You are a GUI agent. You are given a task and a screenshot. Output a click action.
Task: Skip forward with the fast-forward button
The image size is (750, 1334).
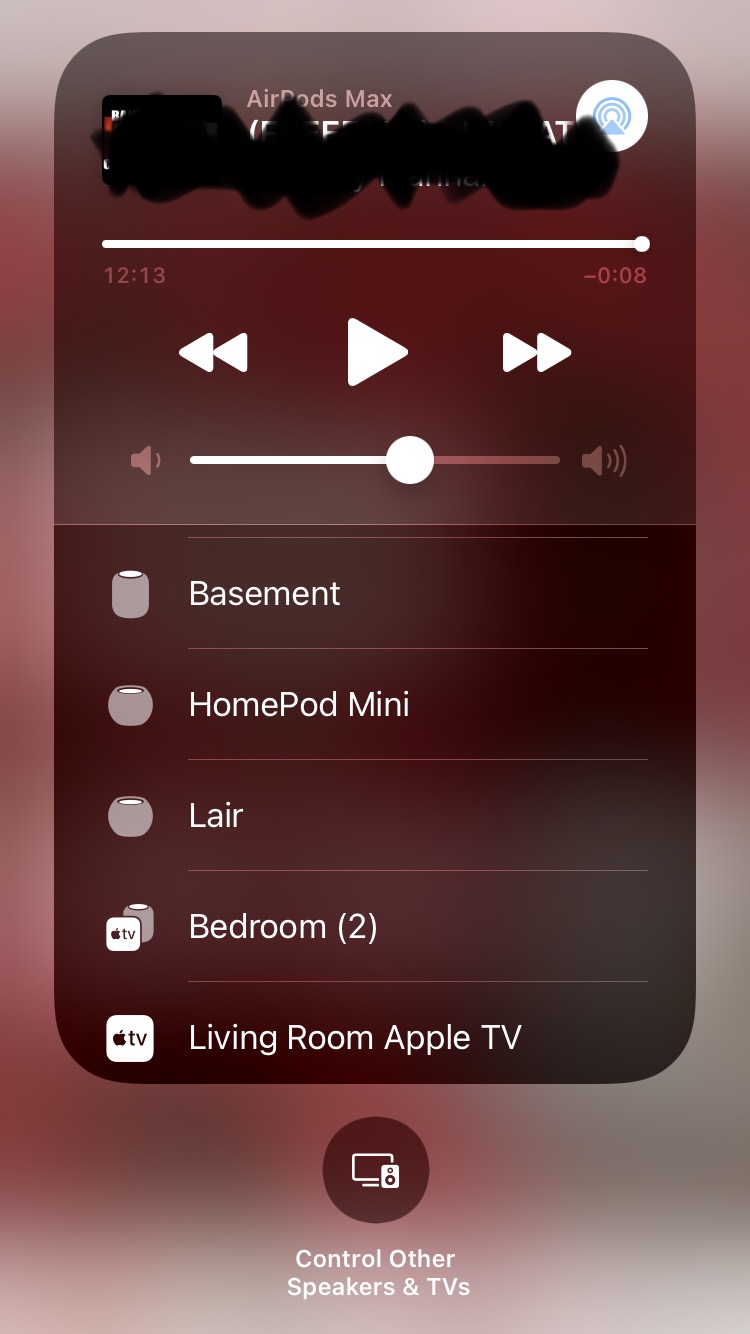[x=537, y=352]
